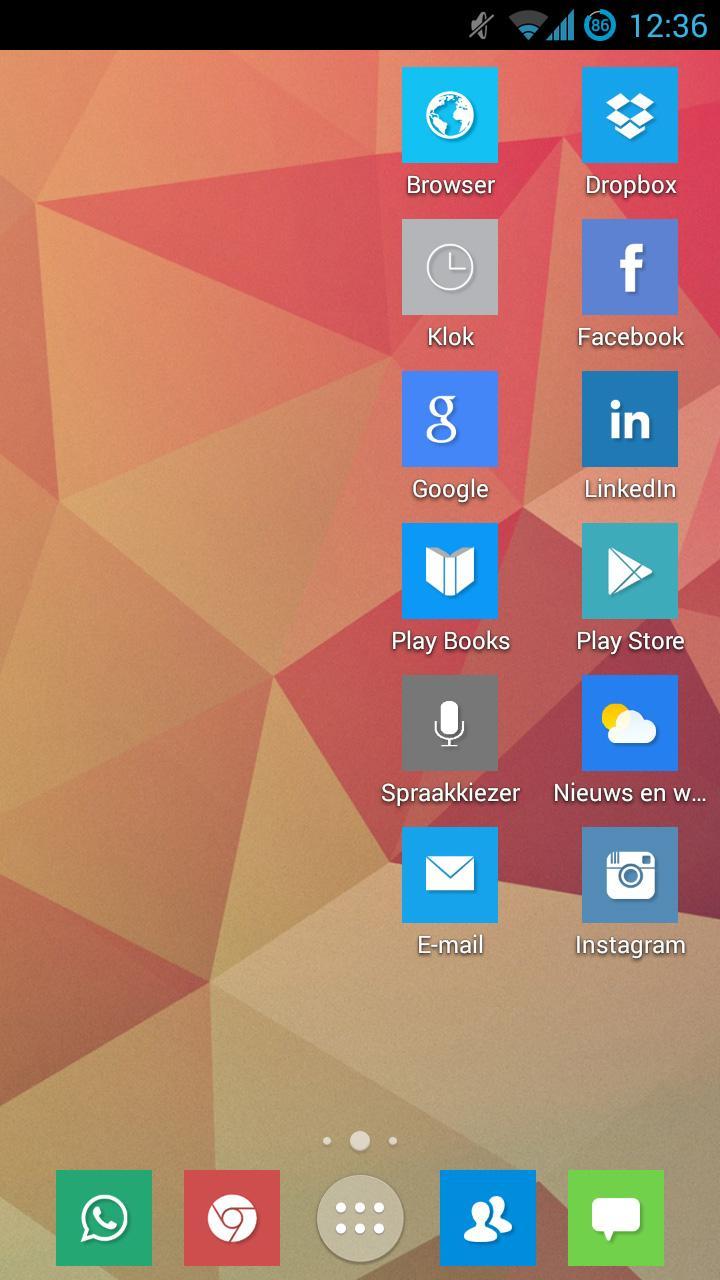Launch Instagram
This screenshot has height=1280, width=720.
(630, 875)
